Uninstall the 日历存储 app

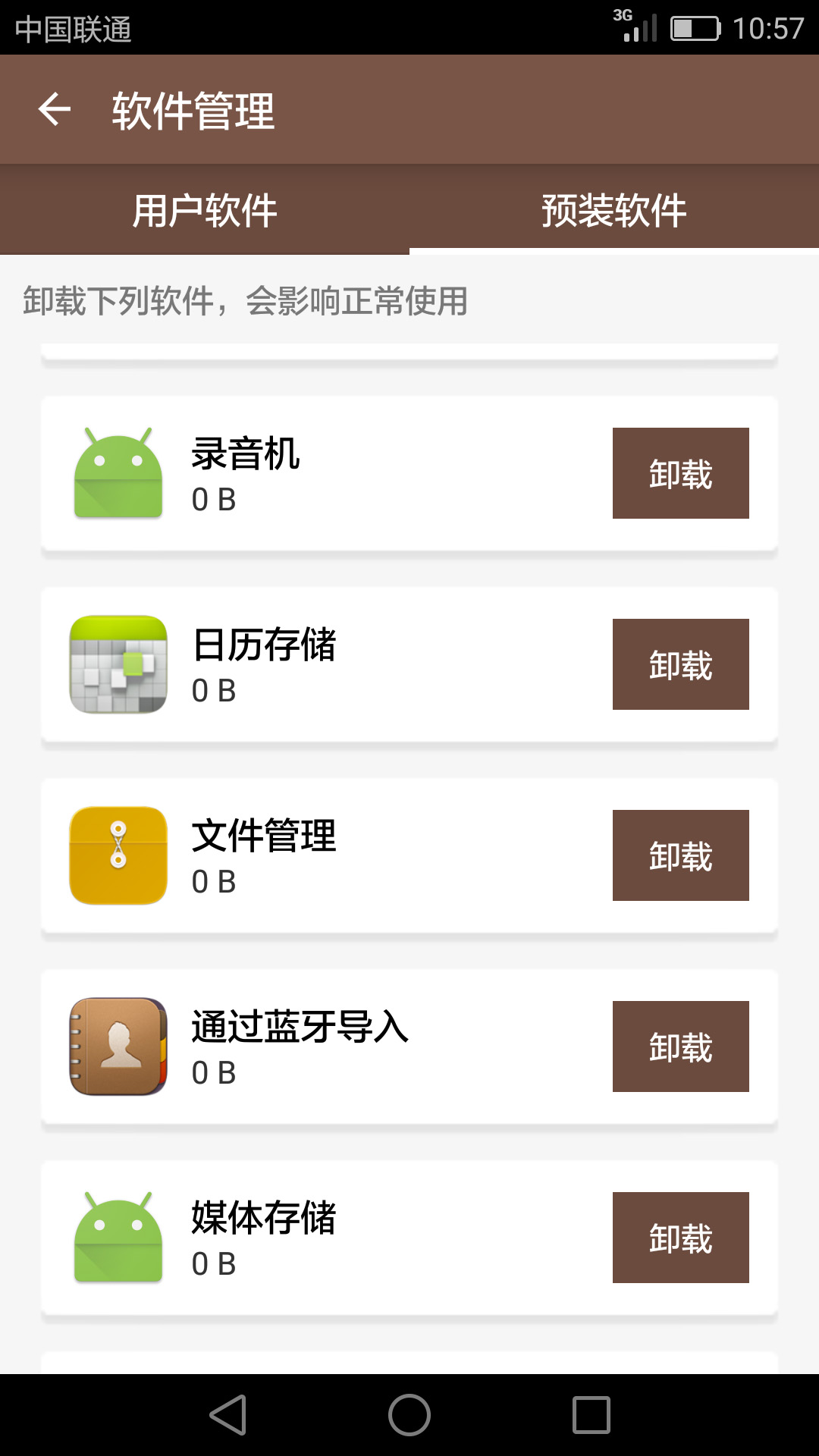[680, 664]
